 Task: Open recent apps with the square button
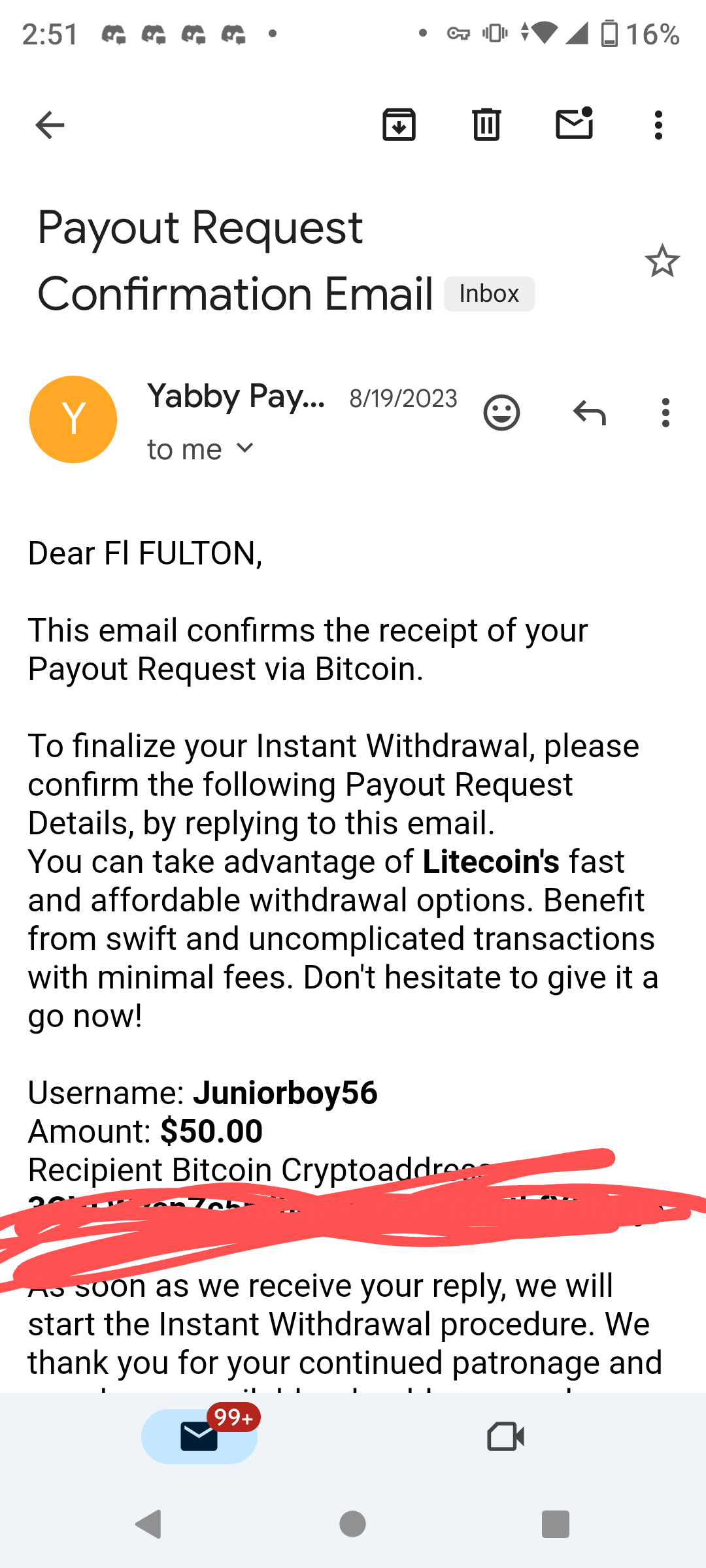(556, 1524)
